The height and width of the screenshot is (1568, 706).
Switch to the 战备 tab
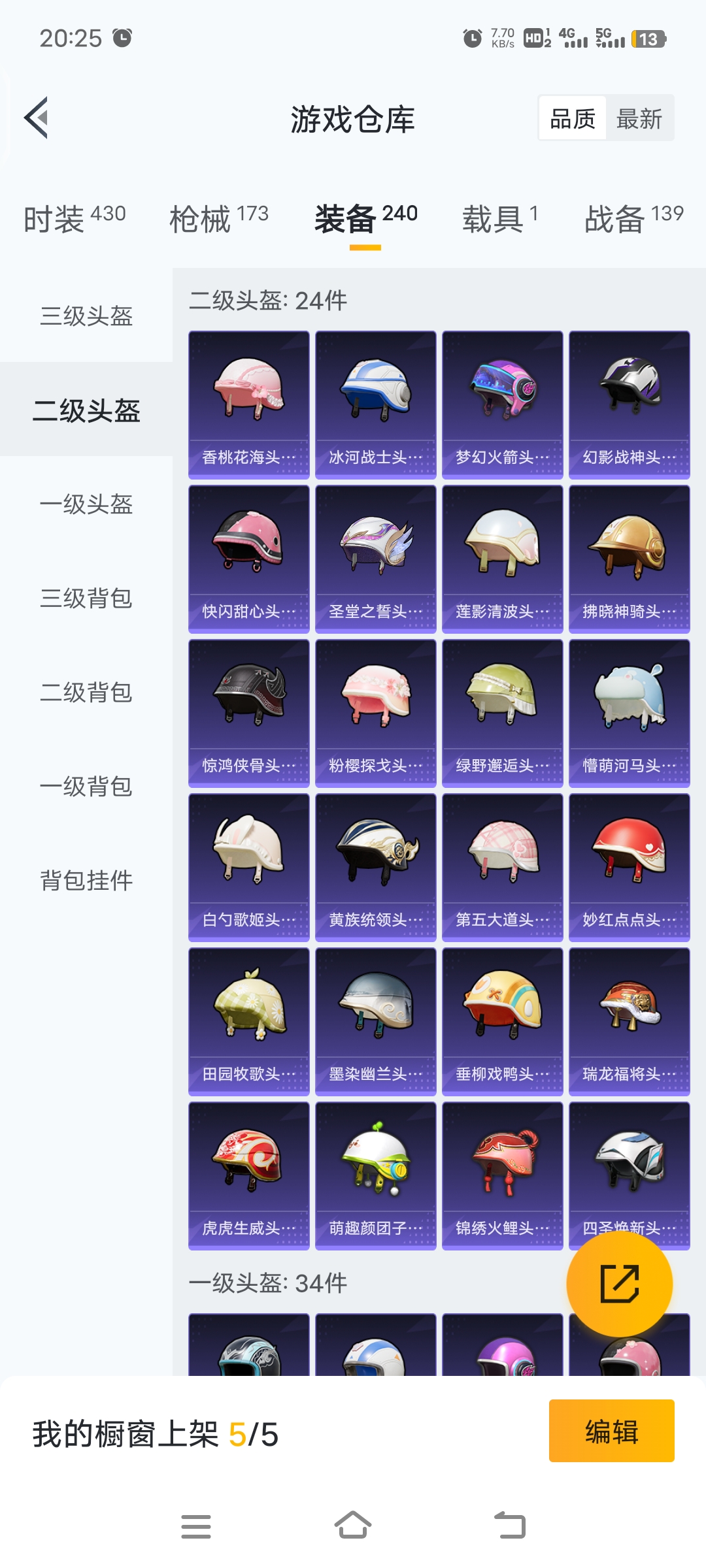(x=633, y=218)
